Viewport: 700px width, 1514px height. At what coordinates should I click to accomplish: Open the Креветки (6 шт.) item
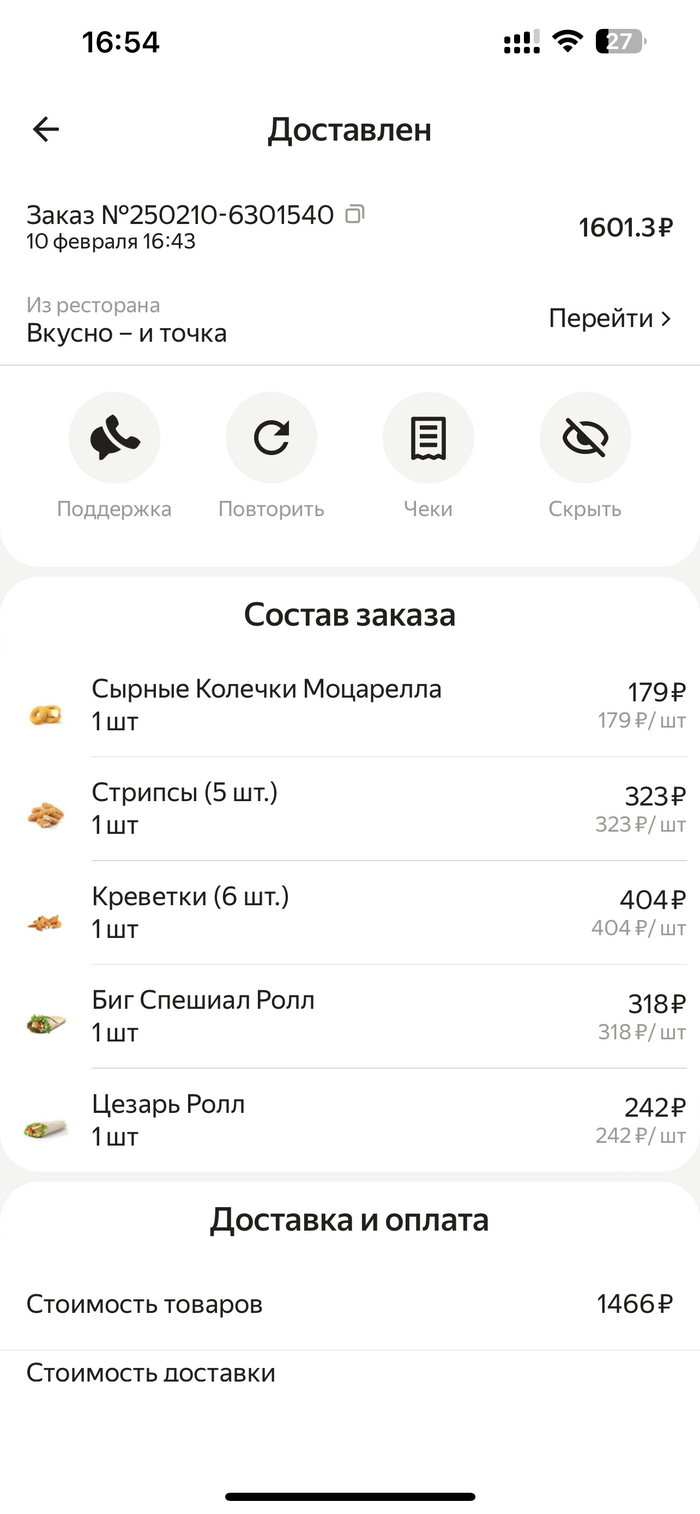190,912
